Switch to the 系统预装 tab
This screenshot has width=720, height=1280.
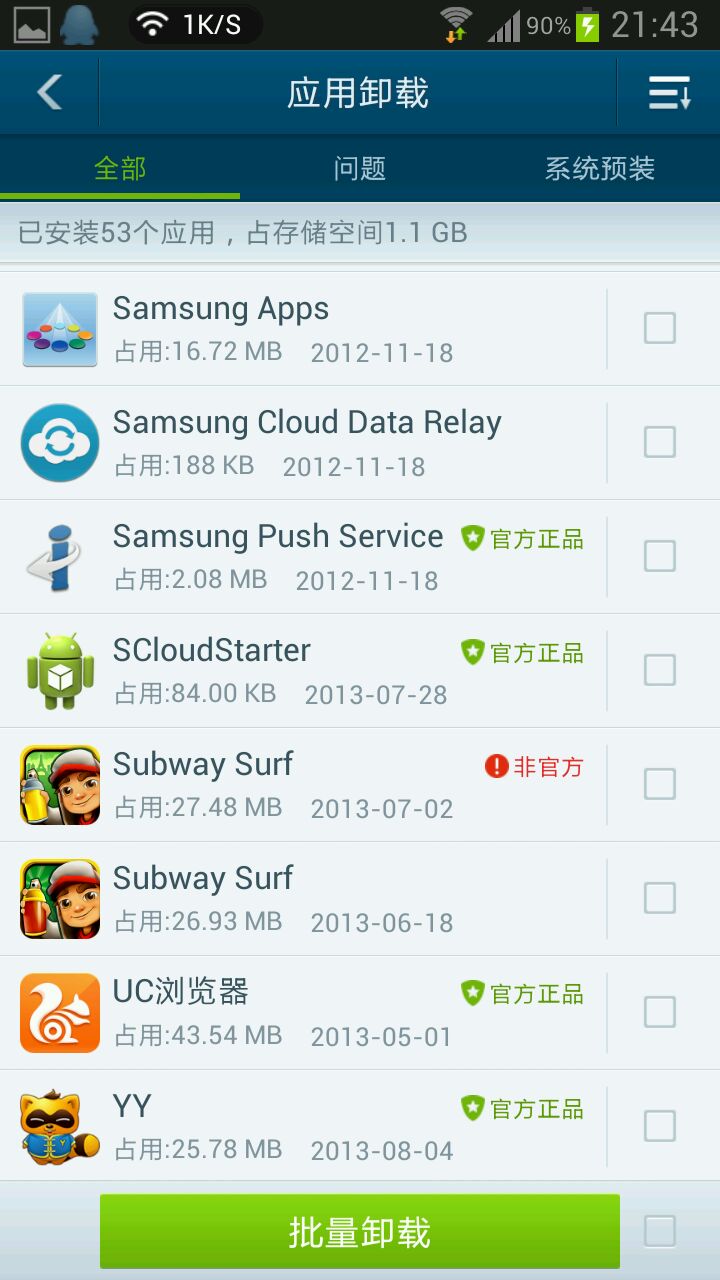click(x=599, y=168)
